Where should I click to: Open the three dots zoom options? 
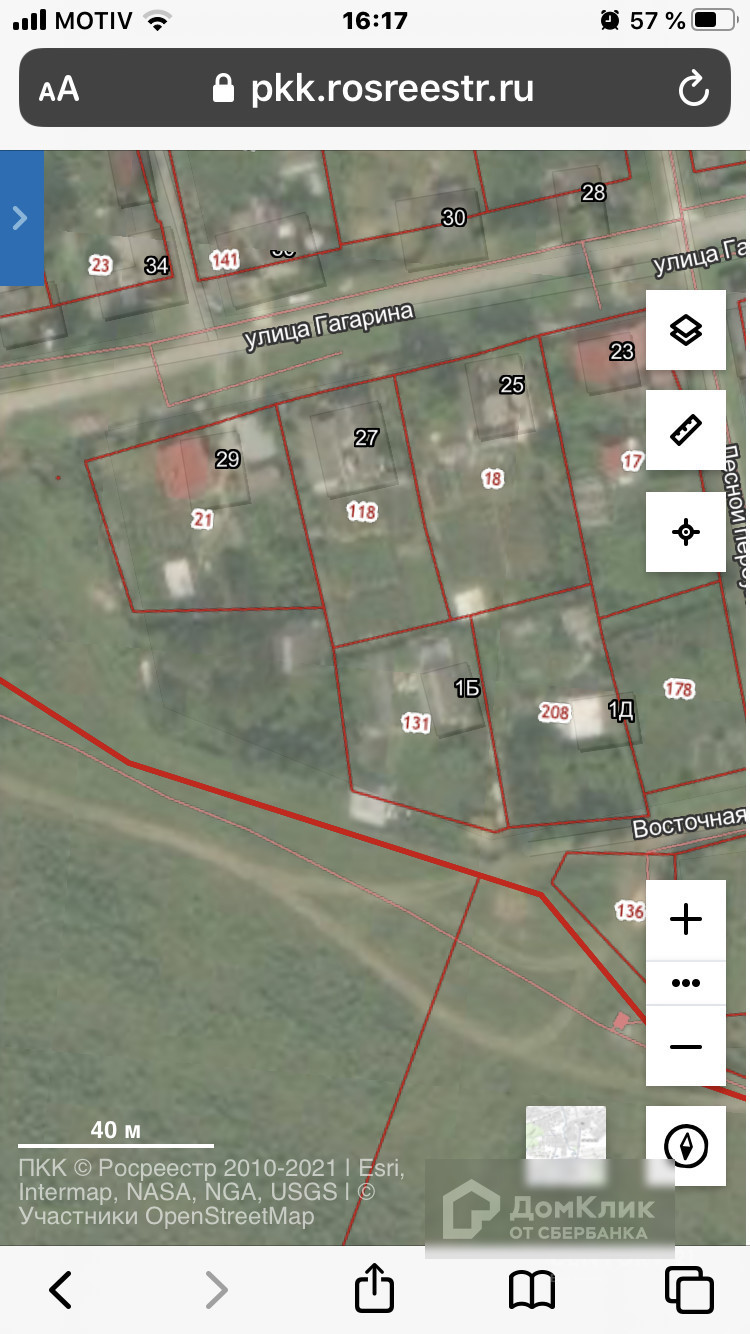pyautogui.click(x=685, y=983)
